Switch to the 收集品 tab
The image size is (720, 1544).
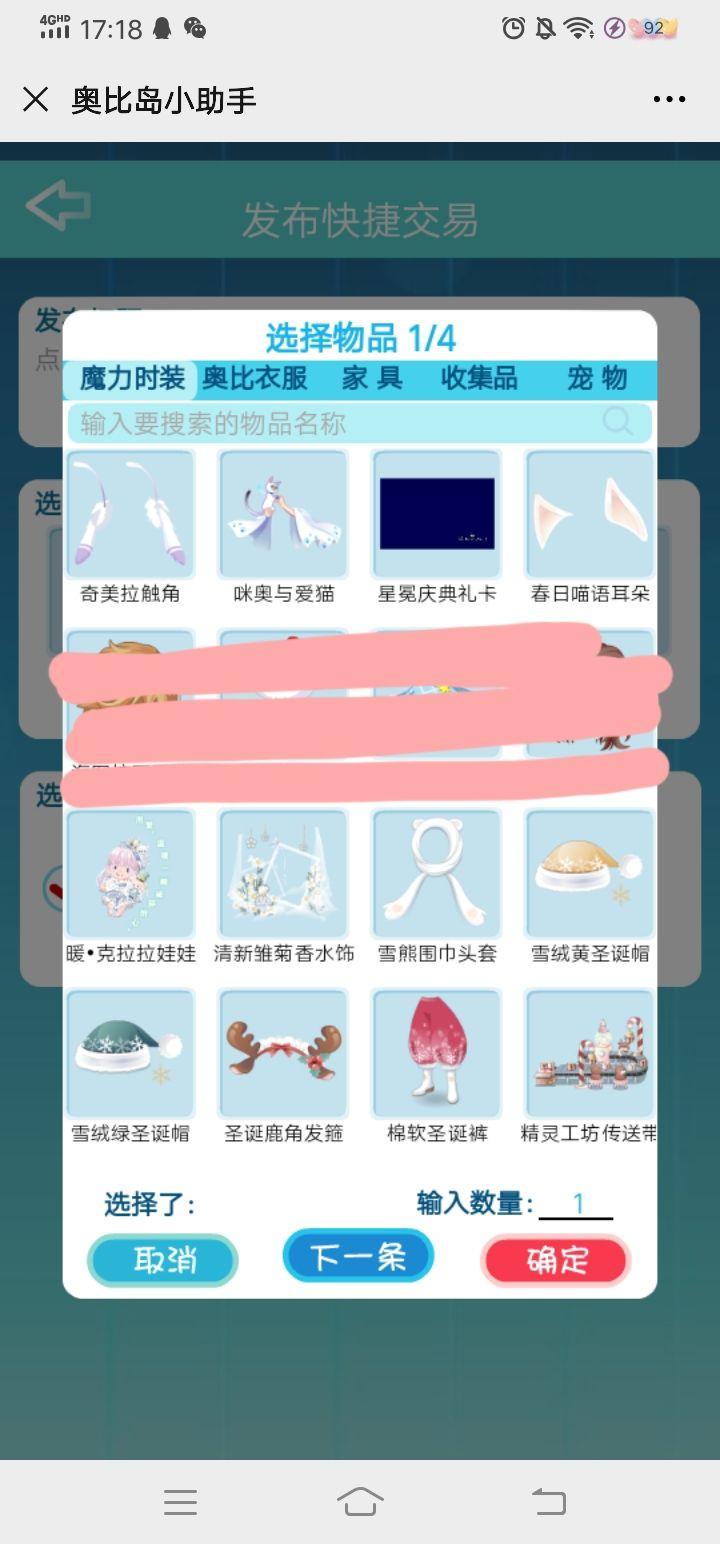pyautogui.click(x=479, y=378)
